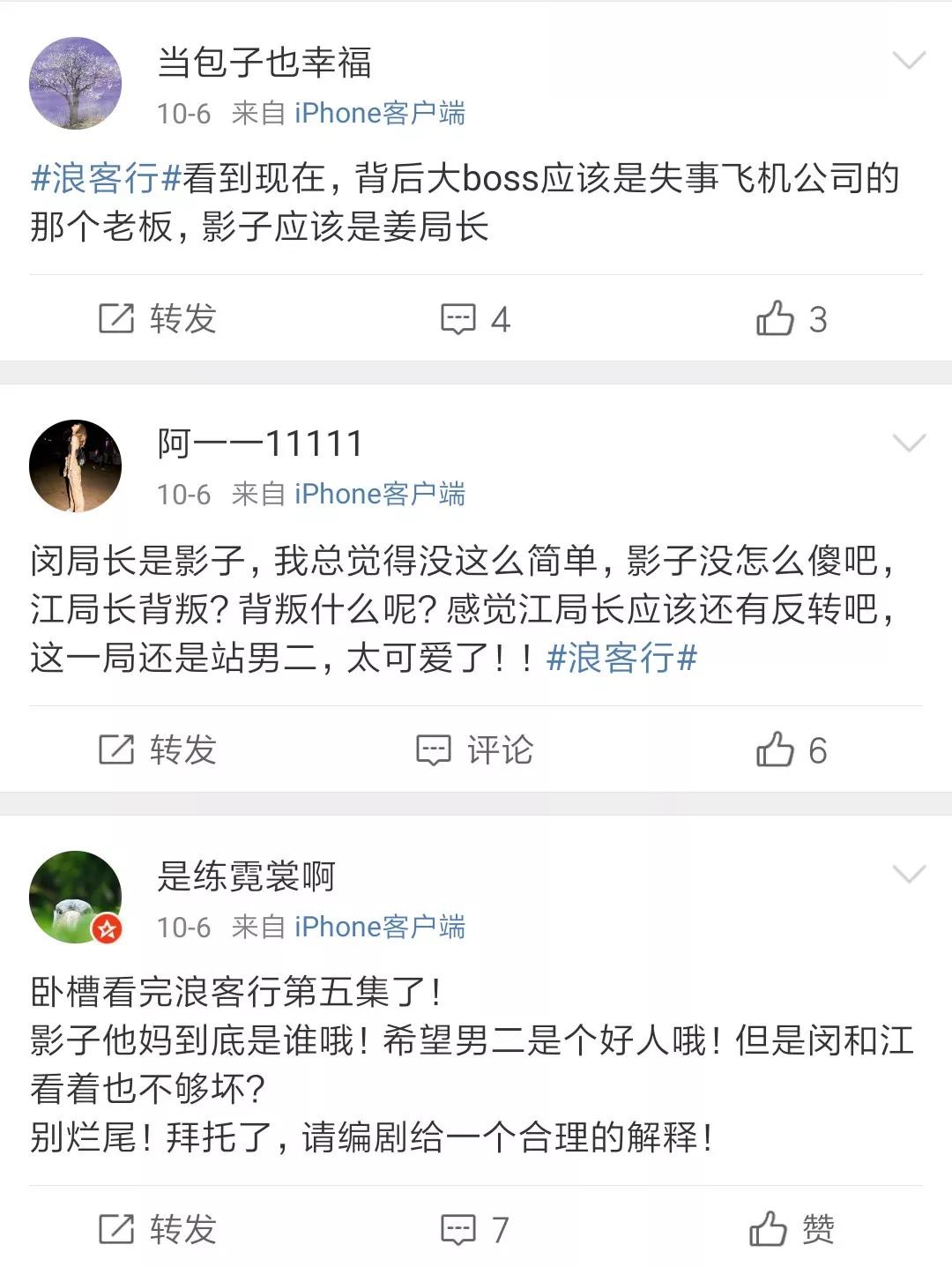Expand options chevron on 当包子也幸福's post

(909, 61)
